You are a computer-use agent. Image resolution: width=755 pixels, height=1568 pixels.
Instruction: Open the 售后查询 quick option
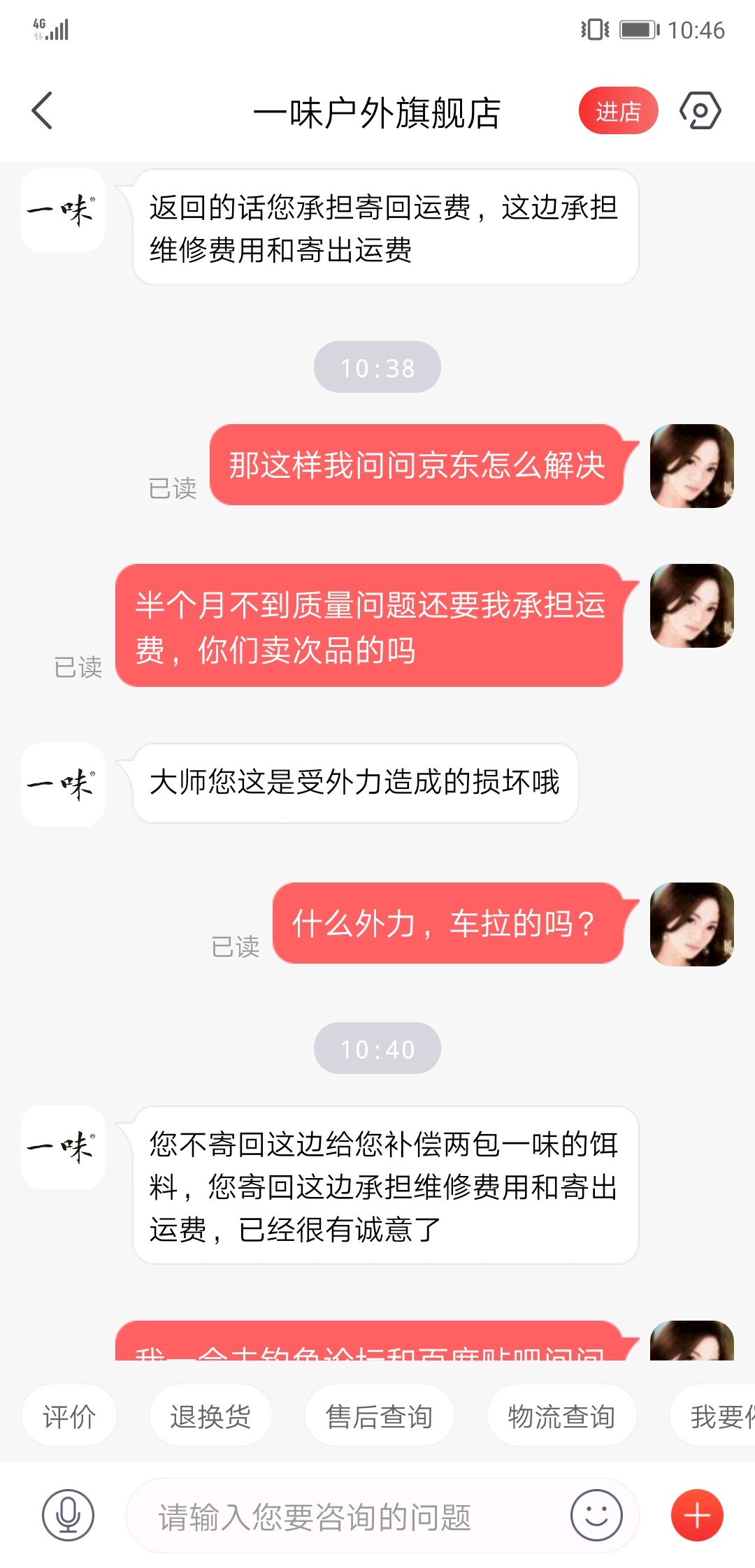coord(379,1416)
